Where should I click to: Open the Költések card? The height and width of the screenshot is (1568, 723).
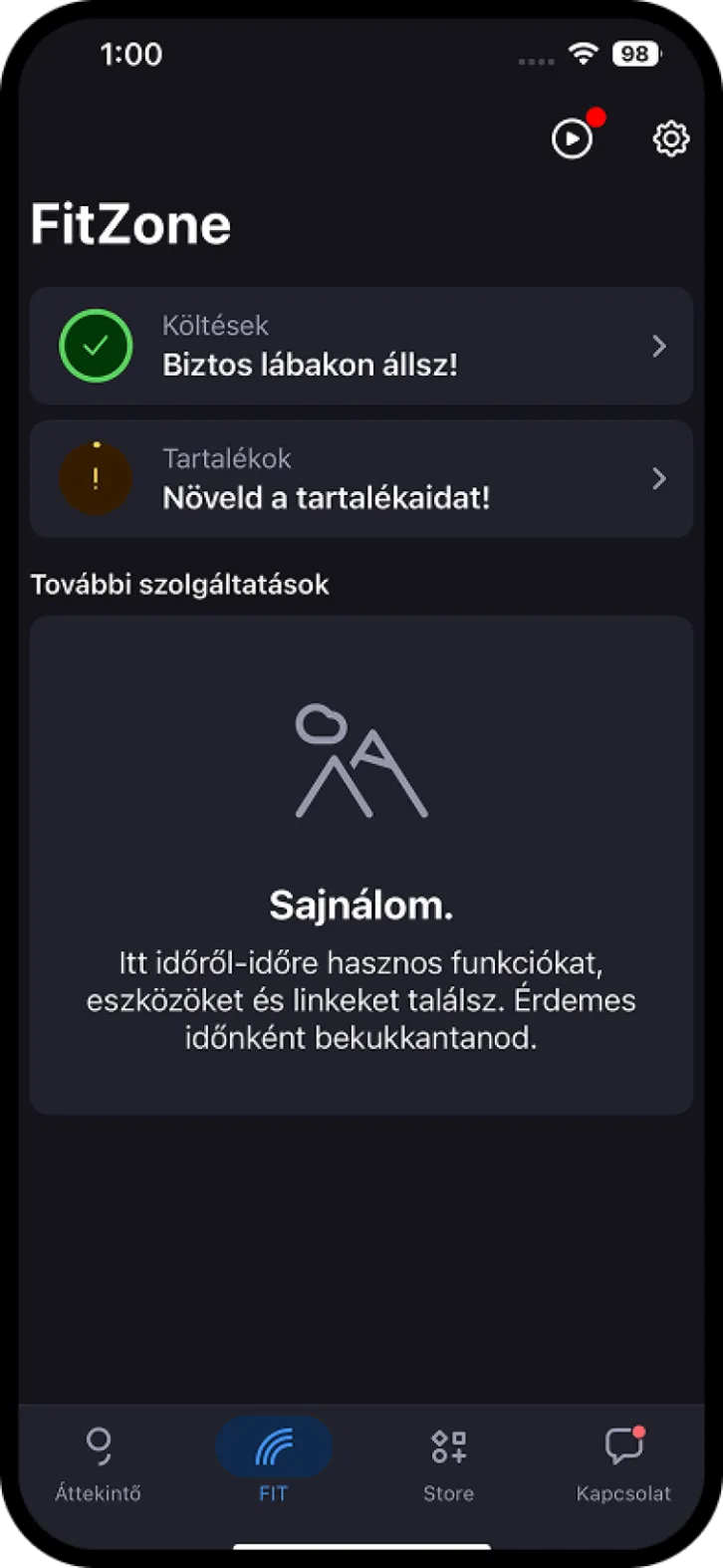tap(361, 346)
